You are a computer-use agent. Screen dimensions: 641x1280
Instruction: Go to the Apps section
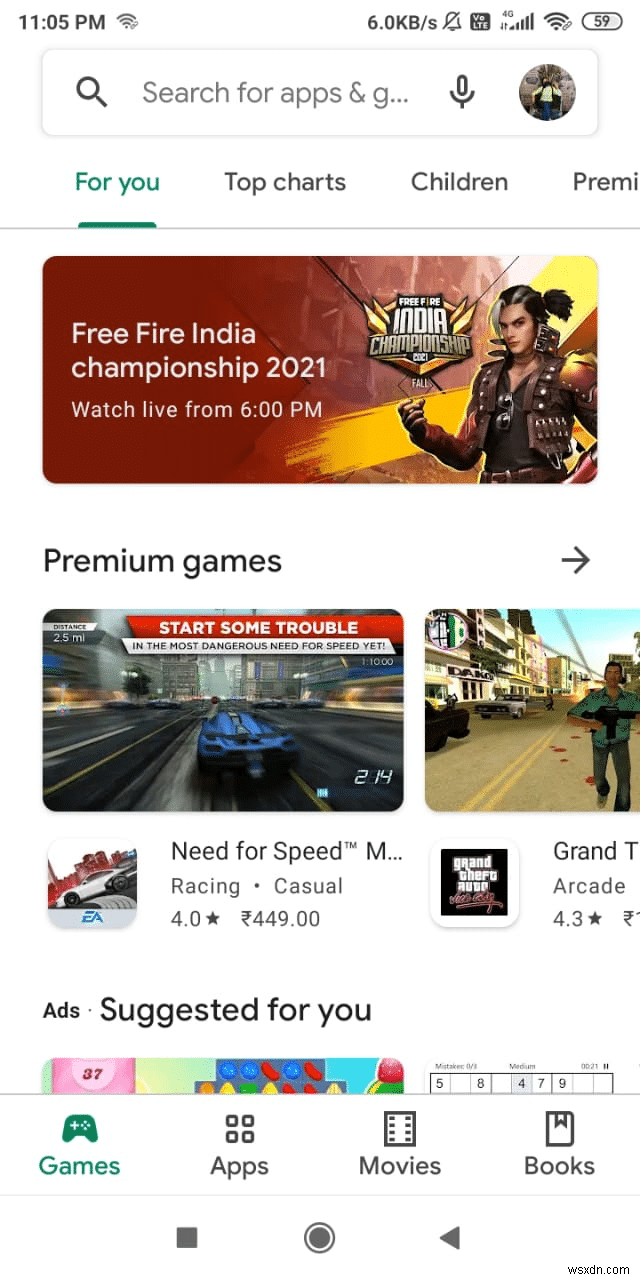point(240,1146)
